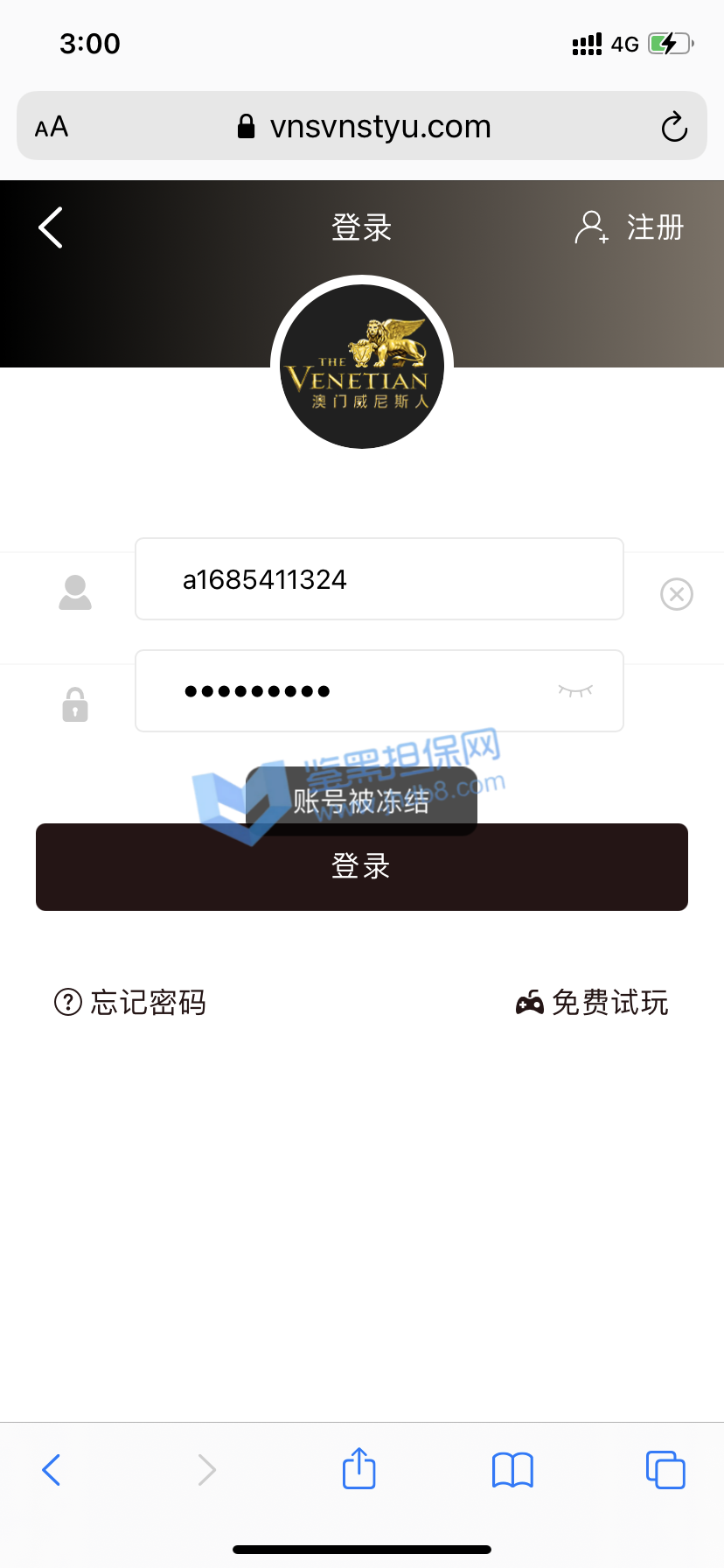724x1568 pixels.
Task: Open Safari's tab overview
Action: [665, 1470]
